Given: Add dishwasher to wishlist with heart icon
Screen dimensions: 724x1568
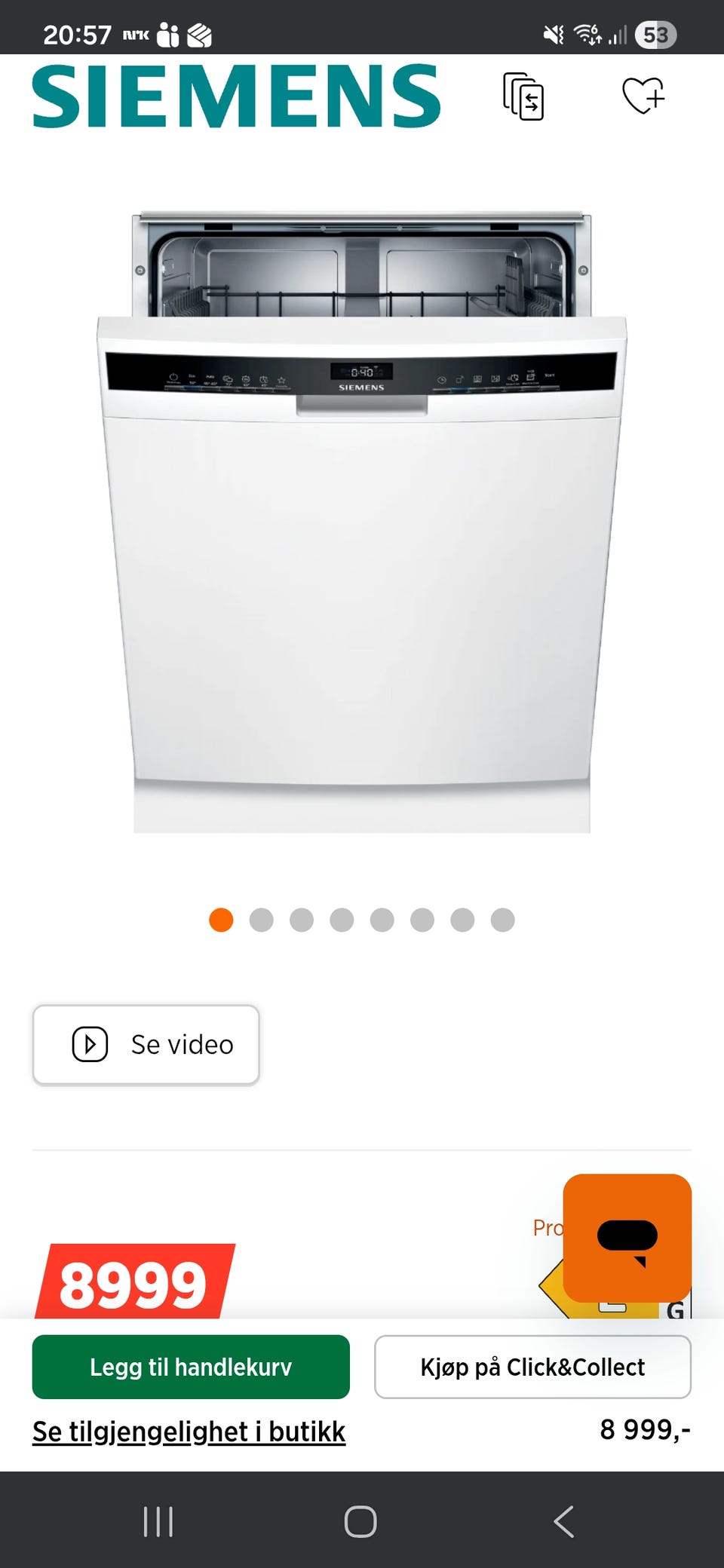Looking at the screenshot, I should (643, 96).
